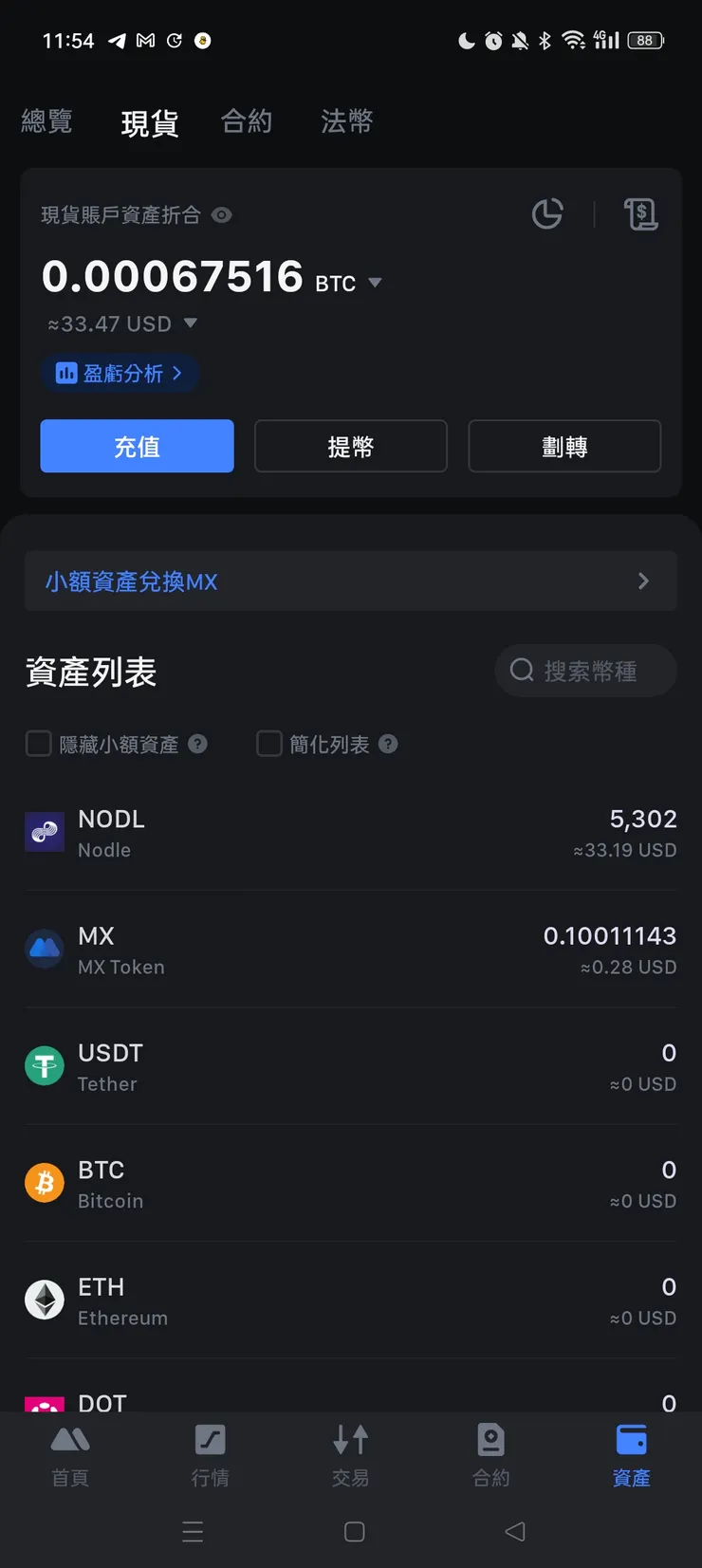Open the 合約 contracts icon in bottom bar
Screen dimensions: 702x1568
coord(490,1439)
